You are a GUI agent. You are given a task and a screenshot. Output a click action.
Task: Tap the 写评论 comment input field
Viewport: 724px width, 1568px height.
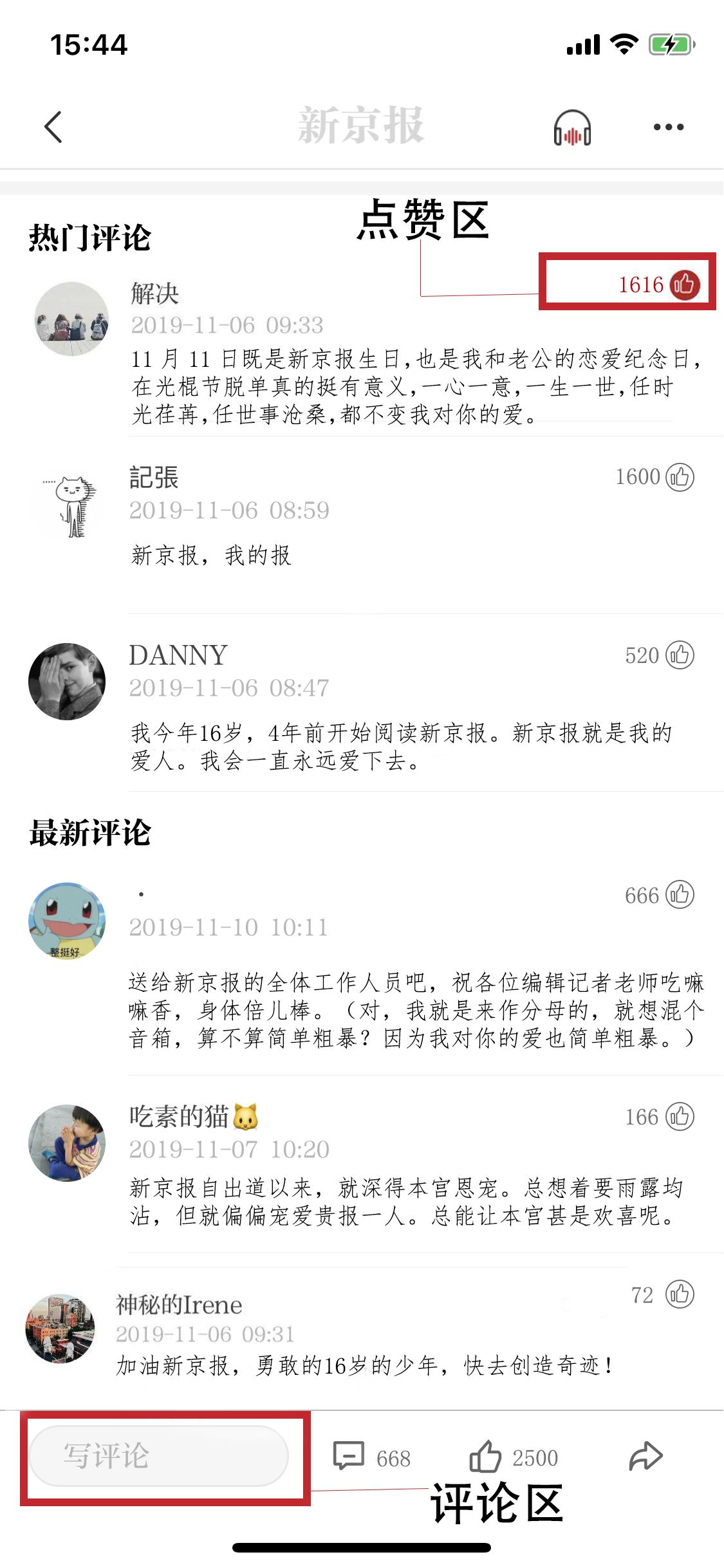click(x=158, y=1456)
